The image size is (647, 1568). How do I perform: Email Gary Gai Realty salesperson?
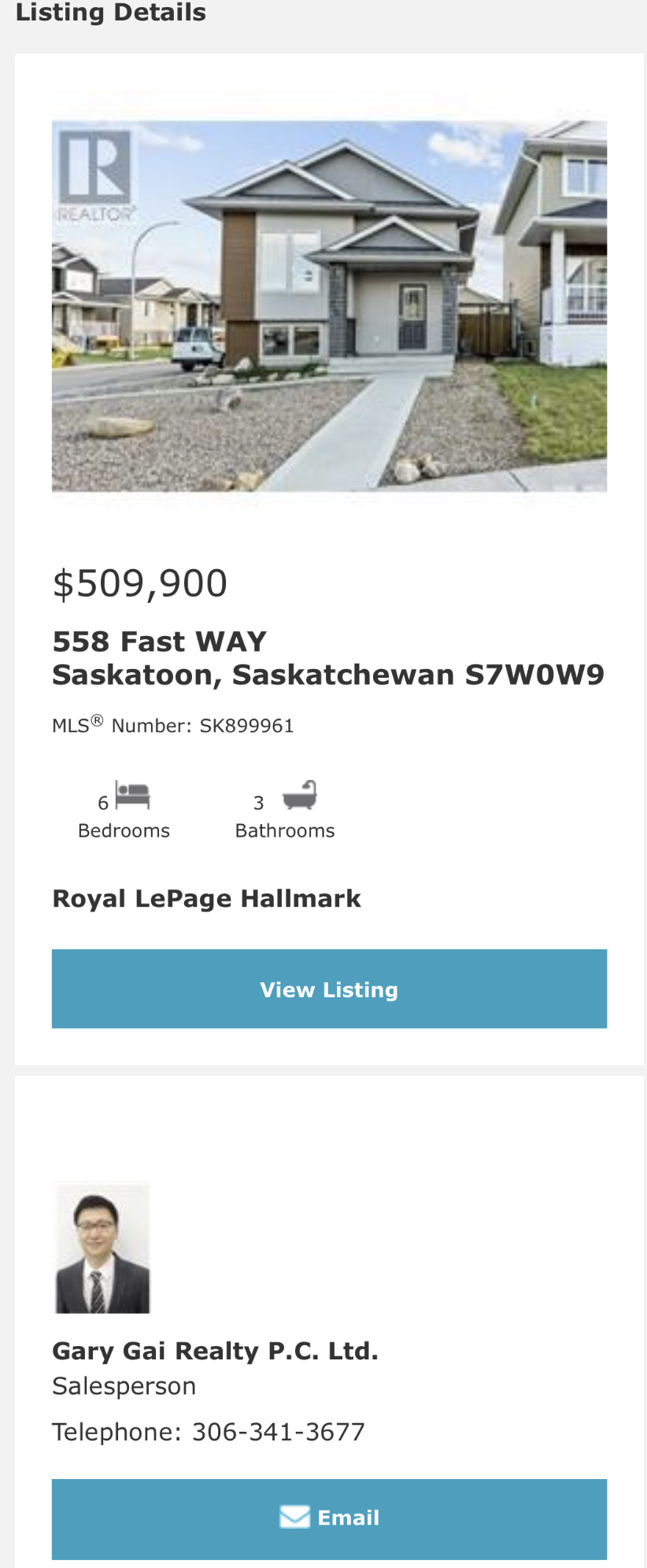click(329, 1518)
